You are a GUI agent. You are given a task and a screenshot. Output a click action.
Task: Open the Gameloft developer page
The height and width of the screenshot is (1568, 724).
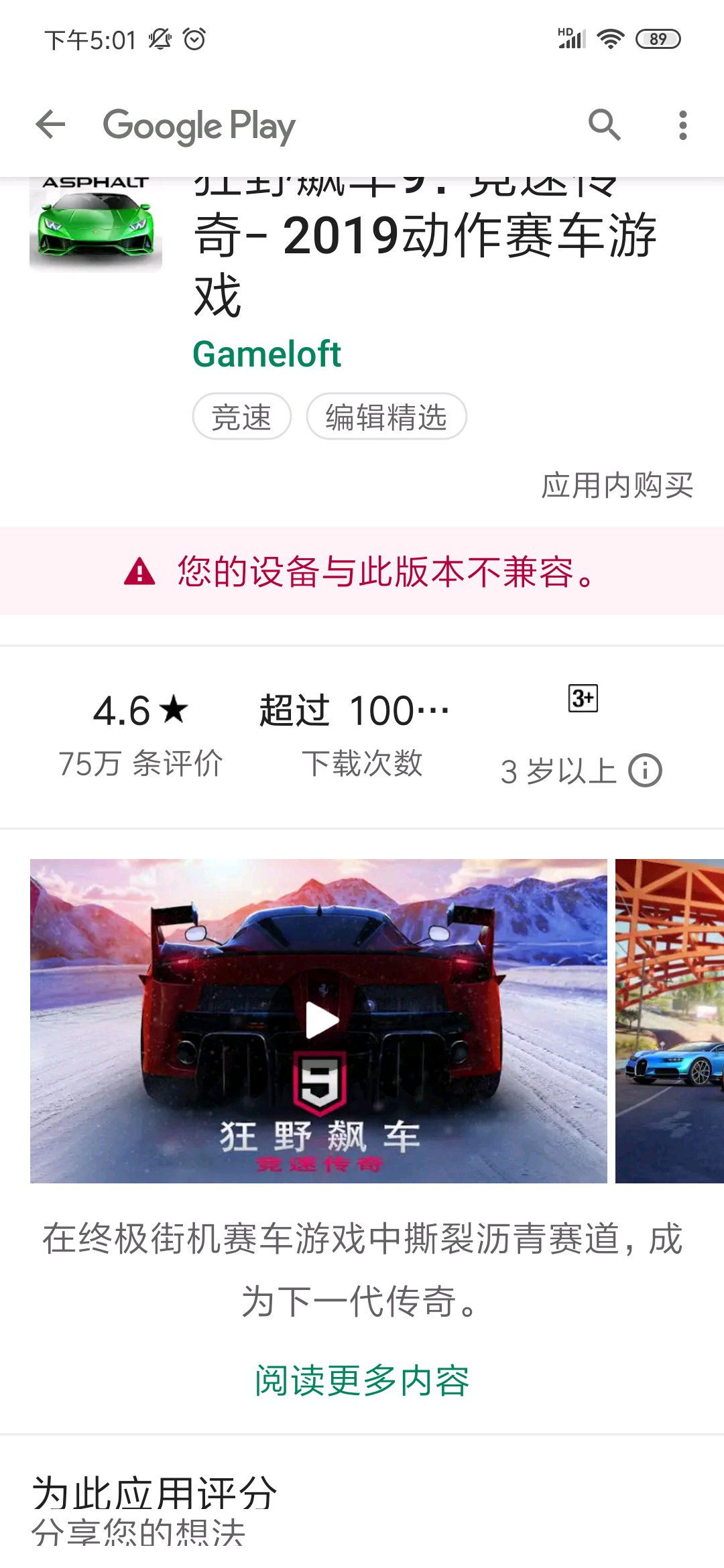[267, 354]
